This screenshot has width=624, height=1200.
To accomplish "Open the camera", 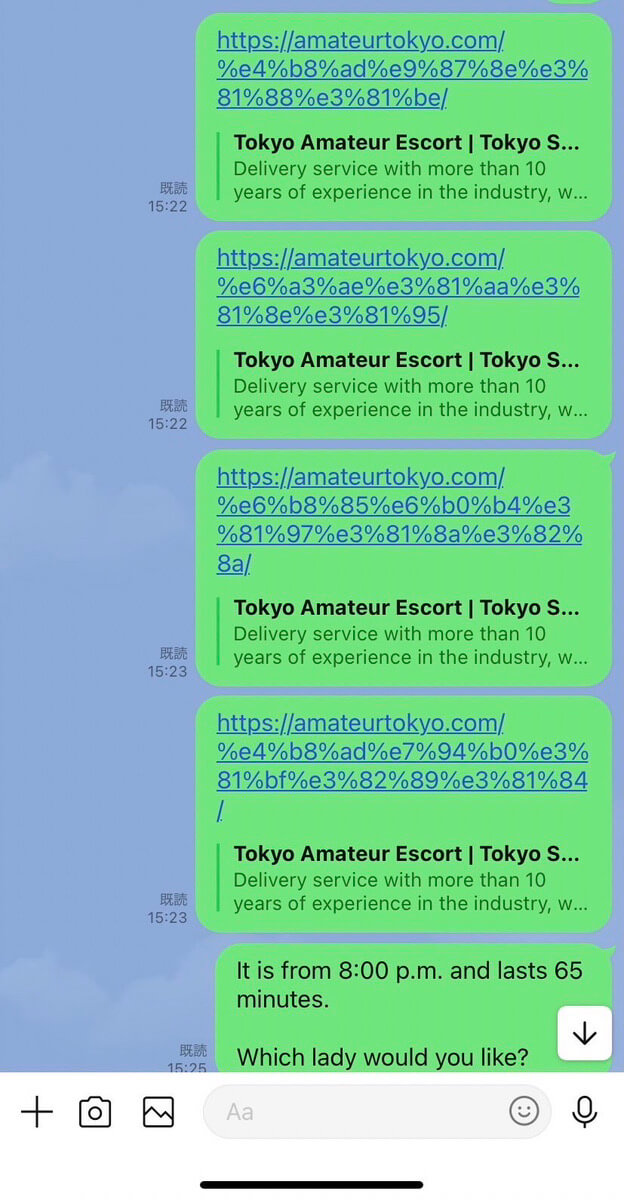I will 95,1111.
